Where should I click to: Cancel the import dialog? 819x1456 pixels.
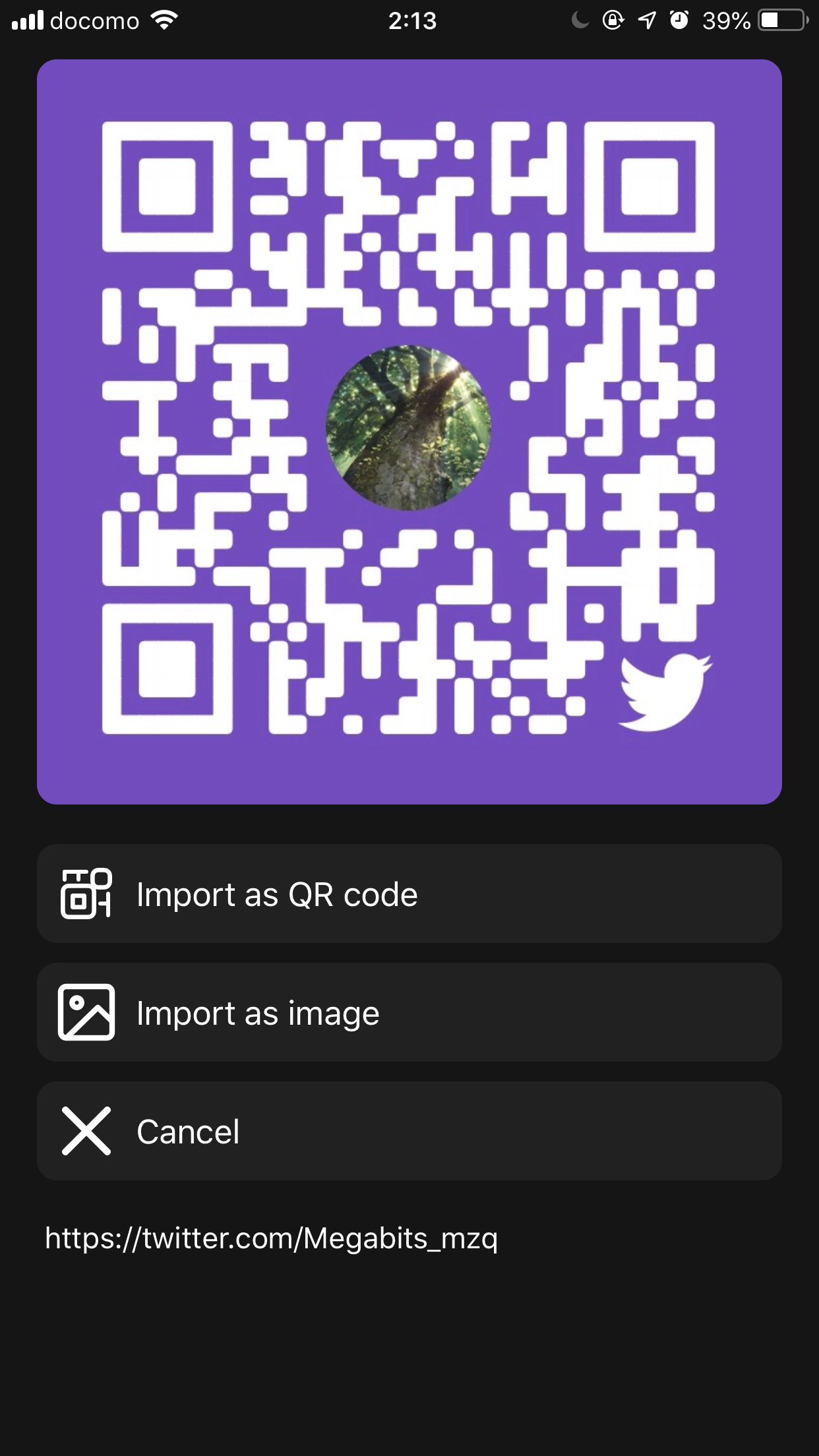pyautogui.click(x=409, y=1131)
